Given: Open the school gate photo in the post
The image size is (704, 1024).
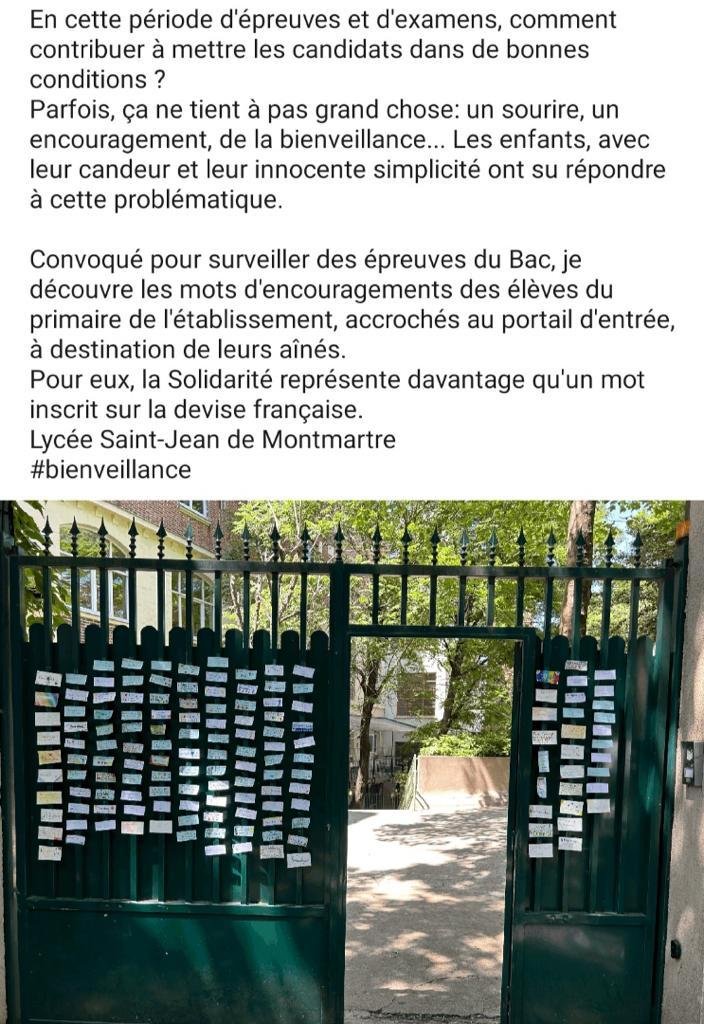Looking at the screenshot, I should click(352, 760).
